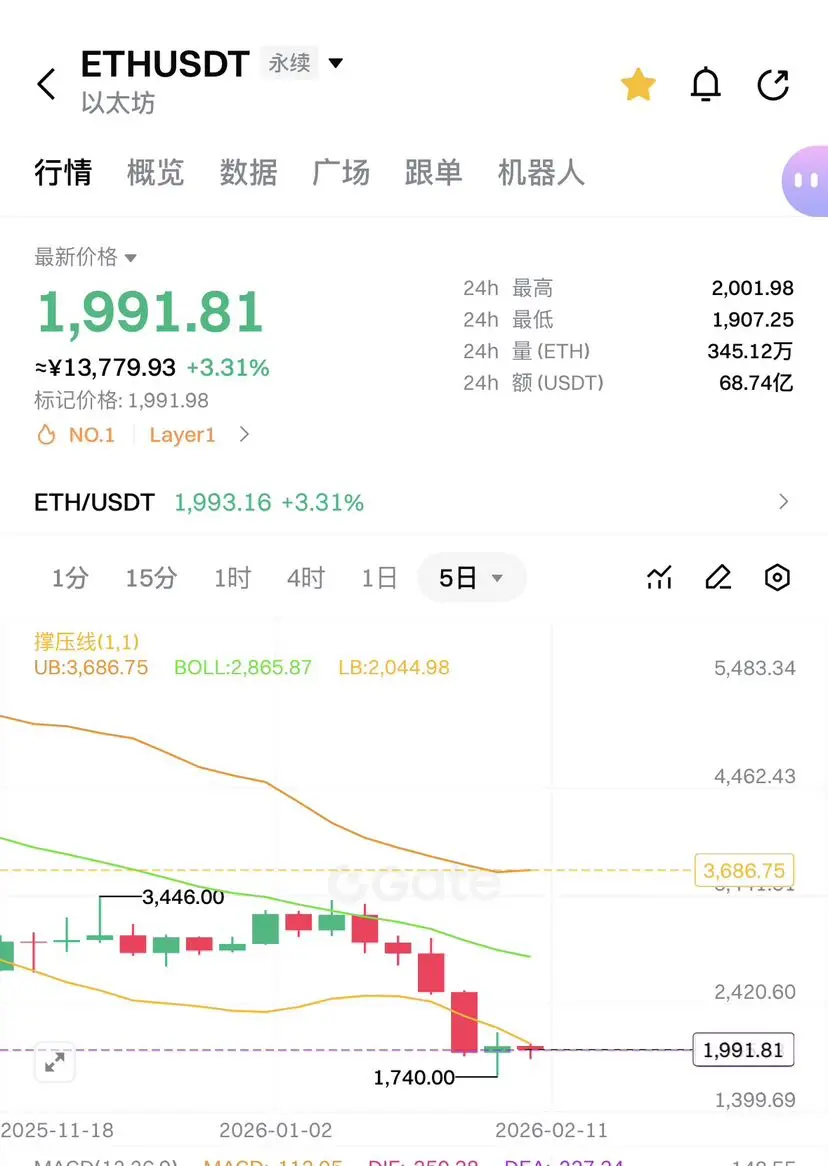Open the 广场 tab

(341, 173)
